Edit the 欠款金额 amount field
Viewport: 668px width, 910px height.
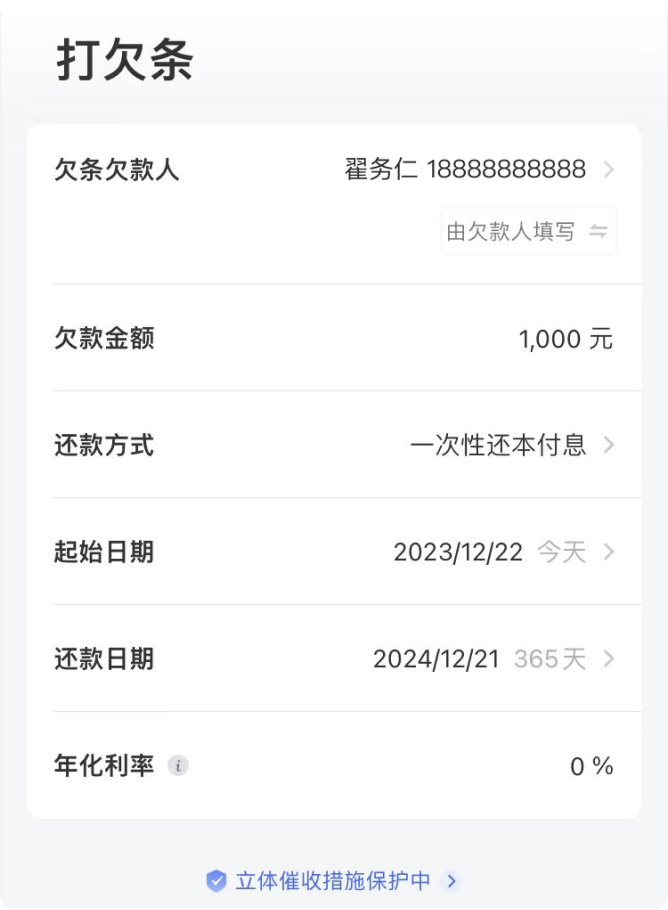pos(565,339)
